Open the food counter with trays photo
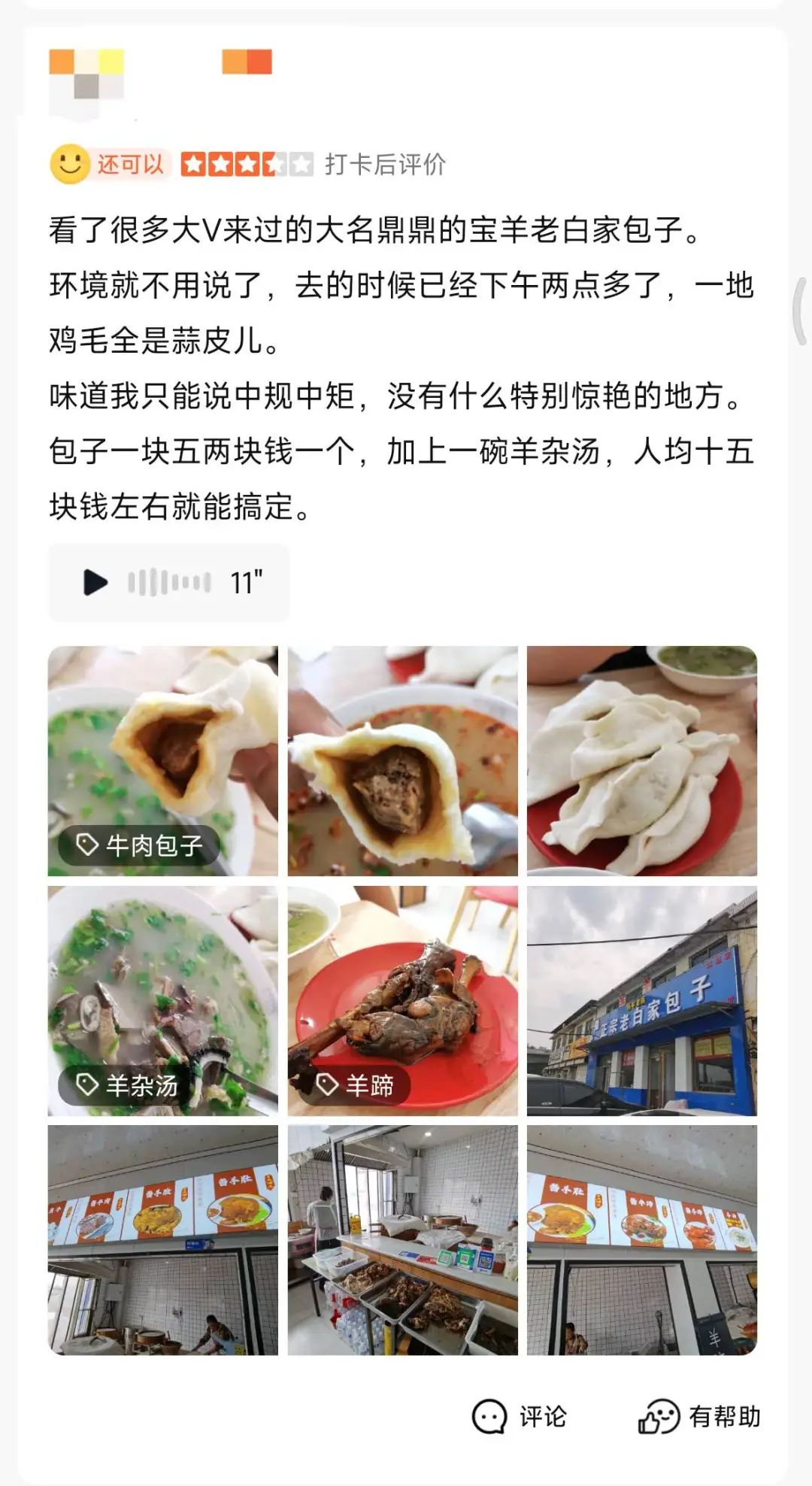 click(402, 1240)
